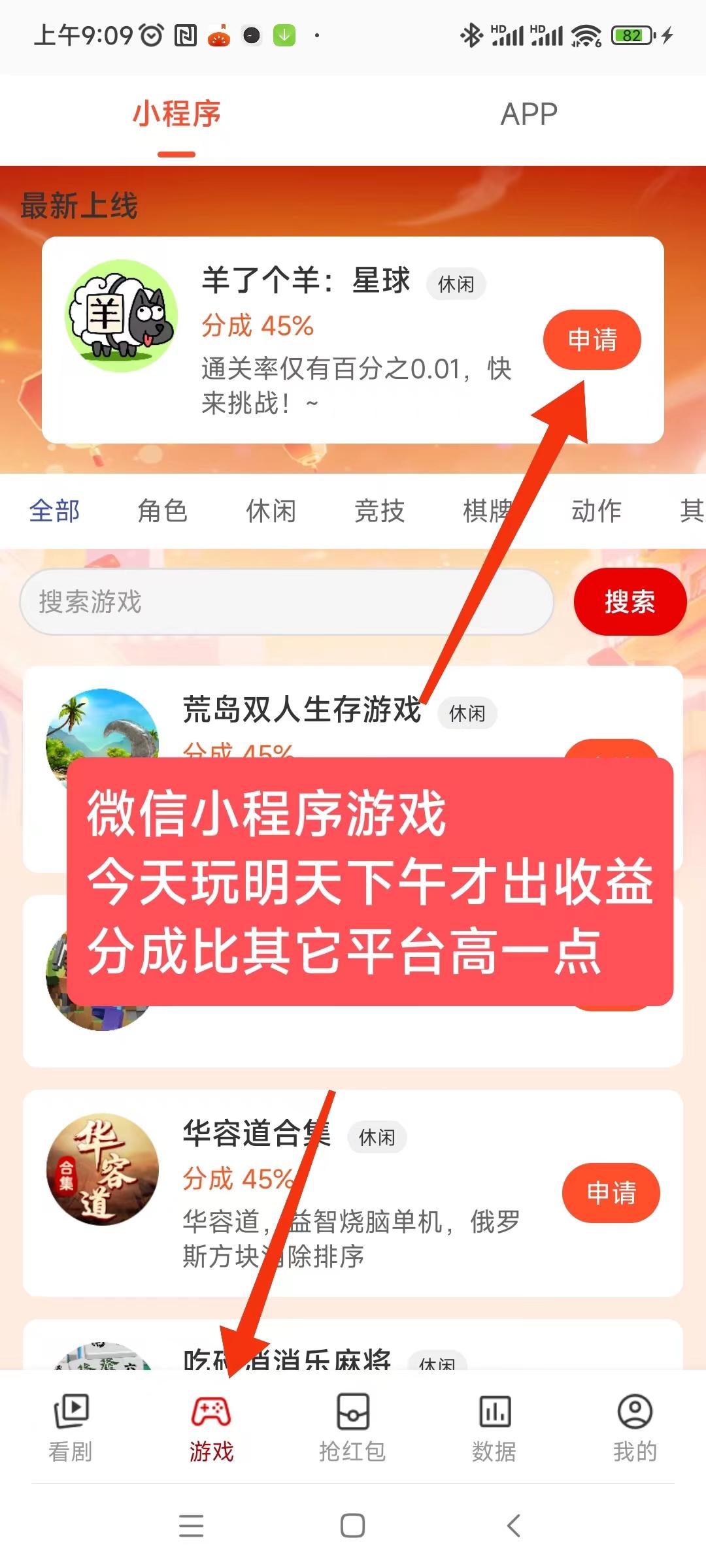Tap 申请 for 羊了个羊：星球
Image resolution: width=706 pixels, height=1568 pixels.
pos(592,340)
